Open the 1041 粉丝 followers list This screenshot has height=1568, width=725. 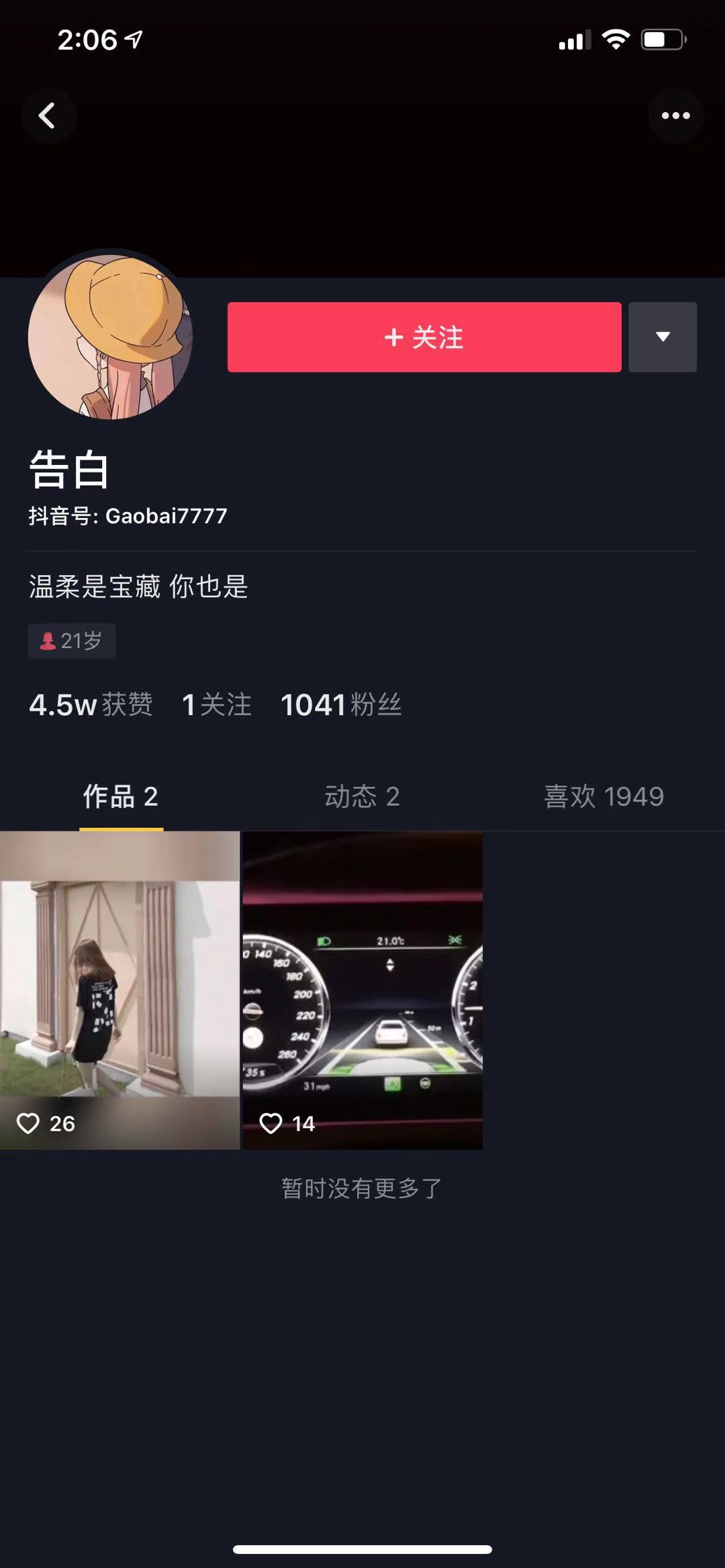341,704
